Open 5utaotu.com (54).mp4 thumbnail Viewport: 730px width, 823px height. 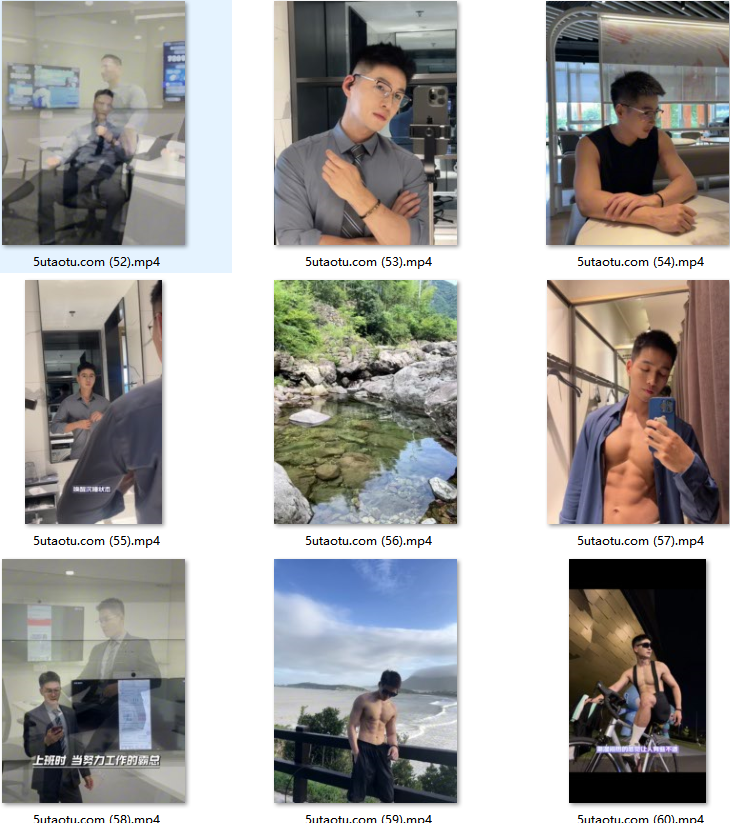click(637, 124)
